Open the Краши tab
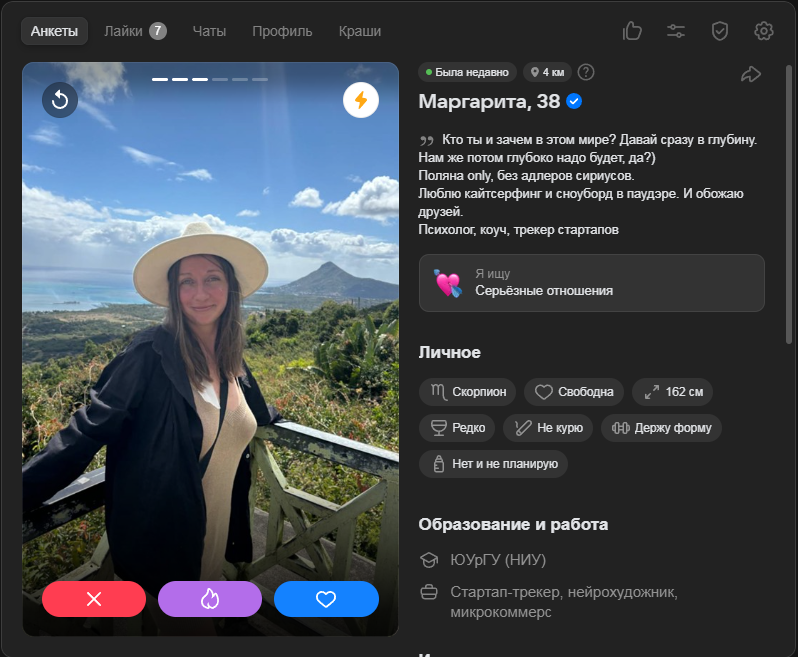The width and height of the screenshot is (798, 657). click(x=360, y=31)
